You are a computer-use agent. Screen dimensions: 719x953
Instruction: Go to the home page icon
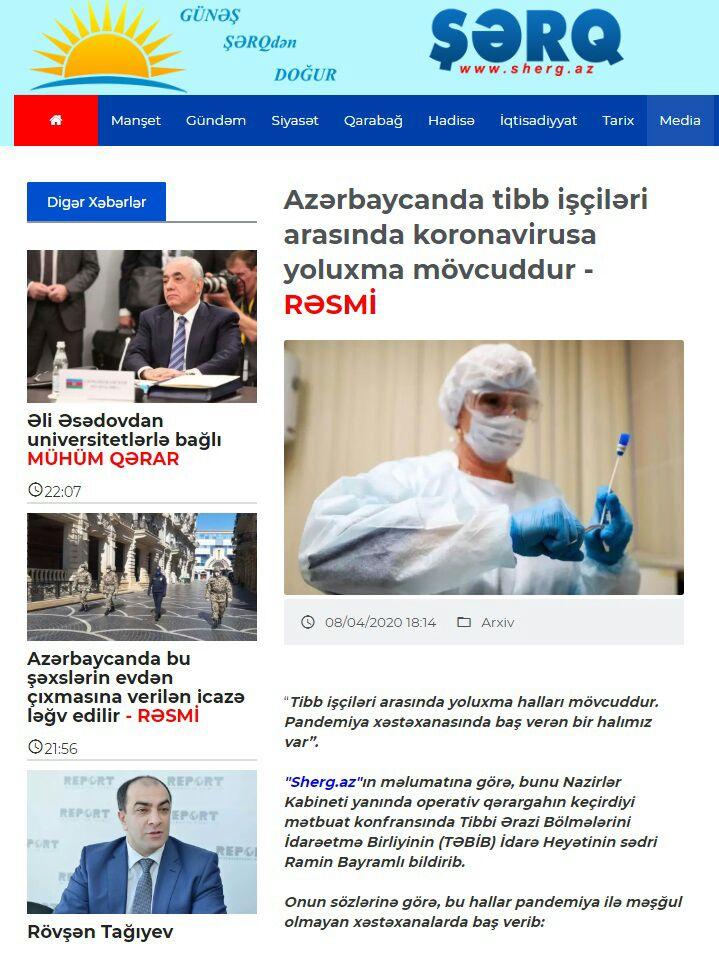pos(56,120)
